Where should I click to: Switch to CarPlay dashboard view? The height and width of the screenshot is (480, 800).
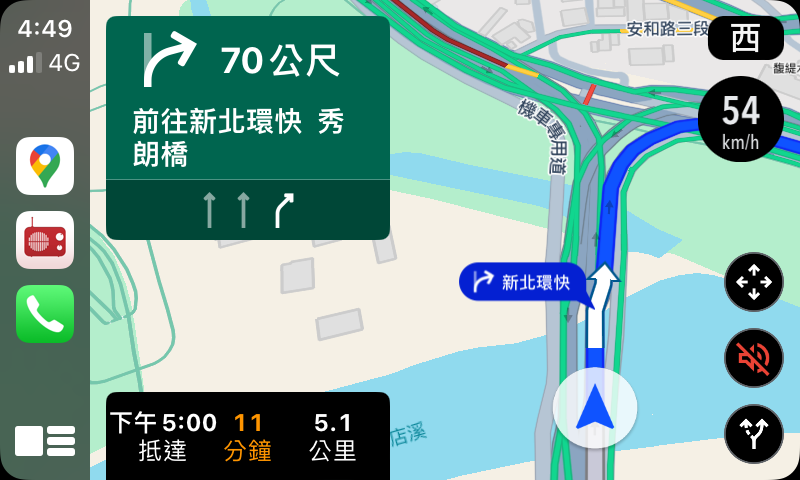click(45, 441)
